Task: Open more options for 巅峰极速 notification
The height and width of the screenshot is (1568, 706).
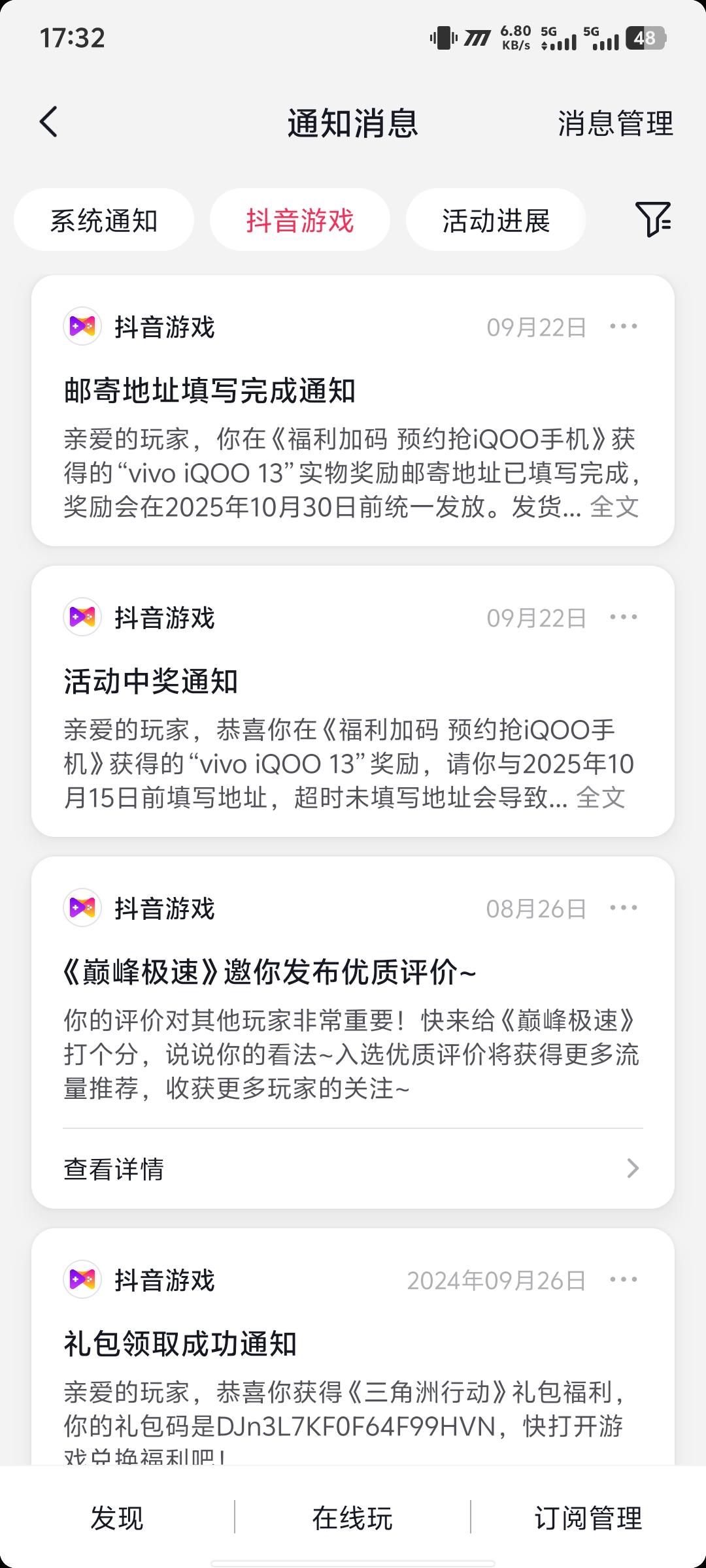Action: click(623, 908)
